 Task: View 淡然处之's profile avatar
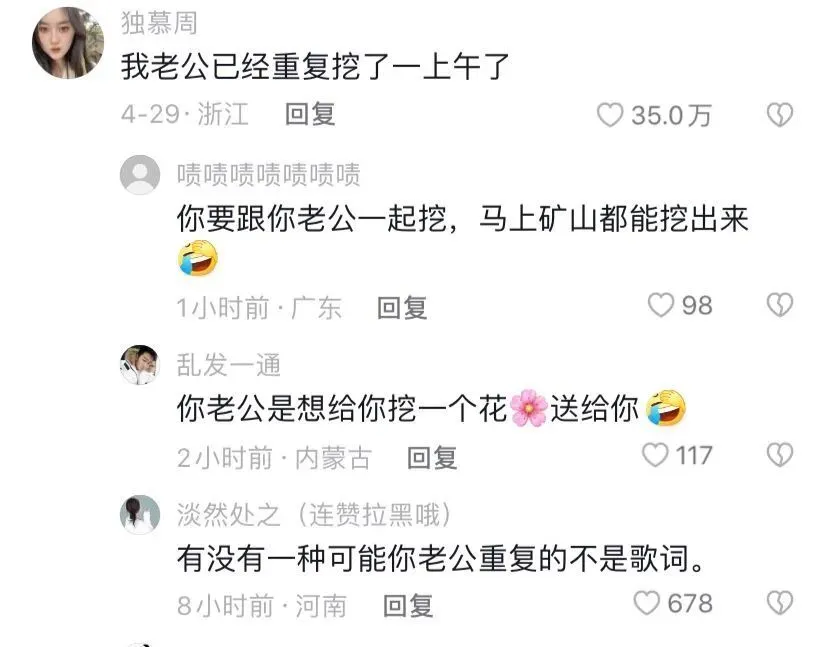click(139, 514)
